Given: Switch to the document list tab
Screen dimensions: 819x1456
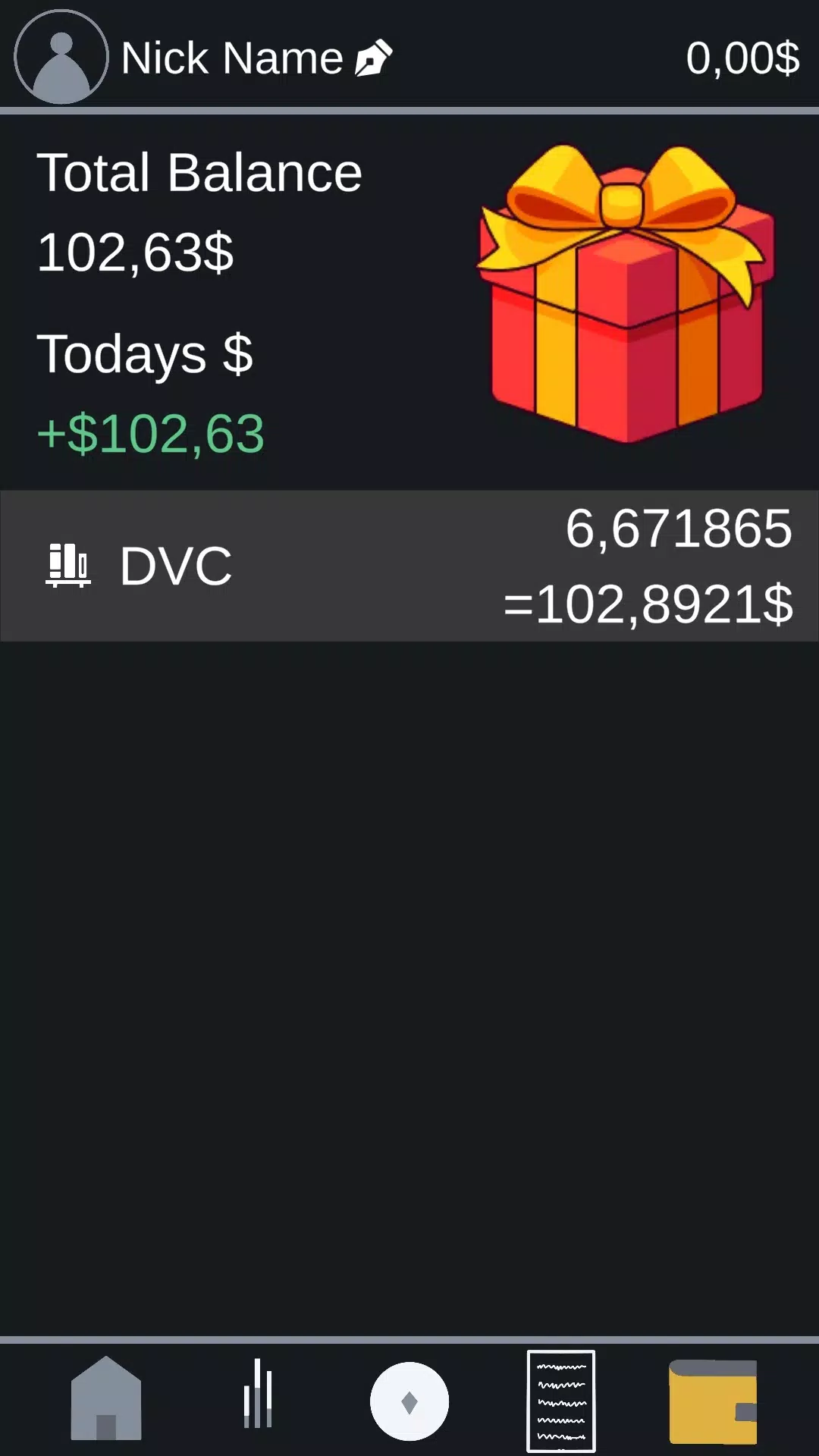Looking at the screenshot, I should click(x=561, y=1400).
